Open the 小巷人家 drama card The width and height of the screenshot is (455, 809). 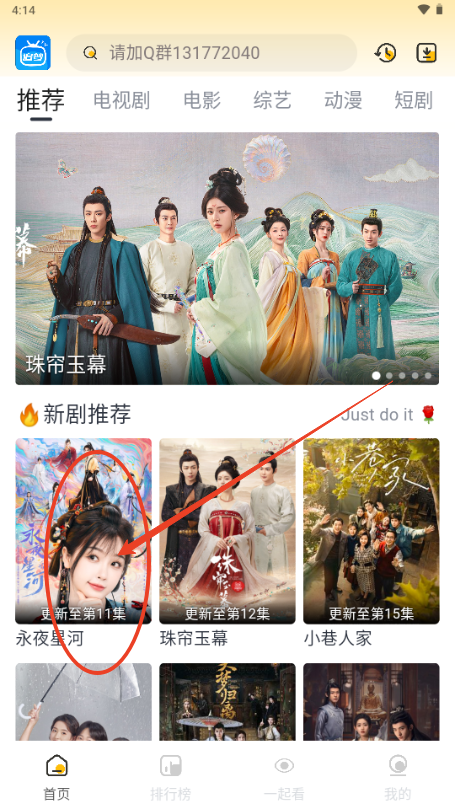coord(371,543)
